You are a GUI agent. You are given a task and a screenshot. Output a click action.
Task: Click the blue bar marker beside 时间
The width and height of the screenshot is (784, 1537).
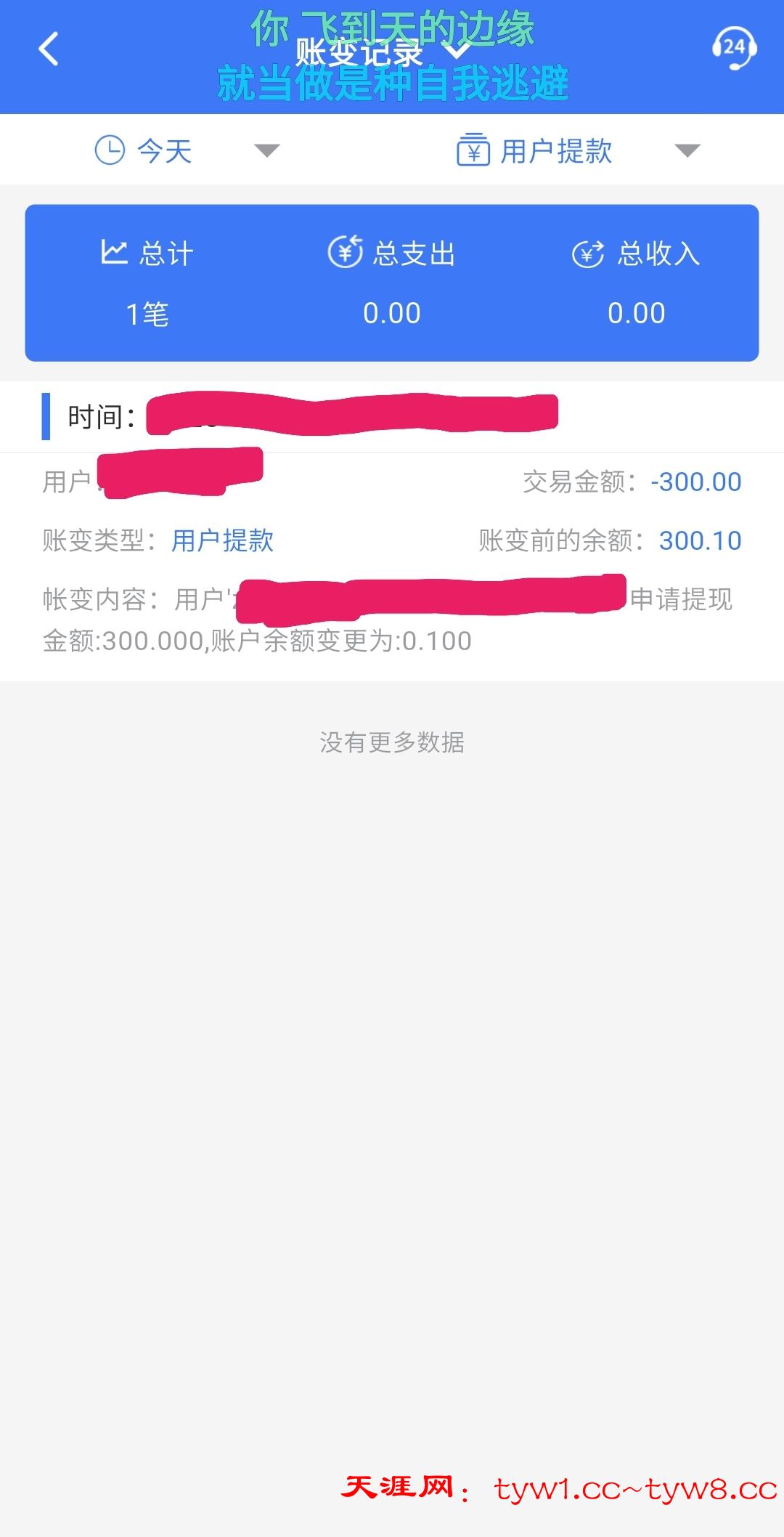coord(46,417)
